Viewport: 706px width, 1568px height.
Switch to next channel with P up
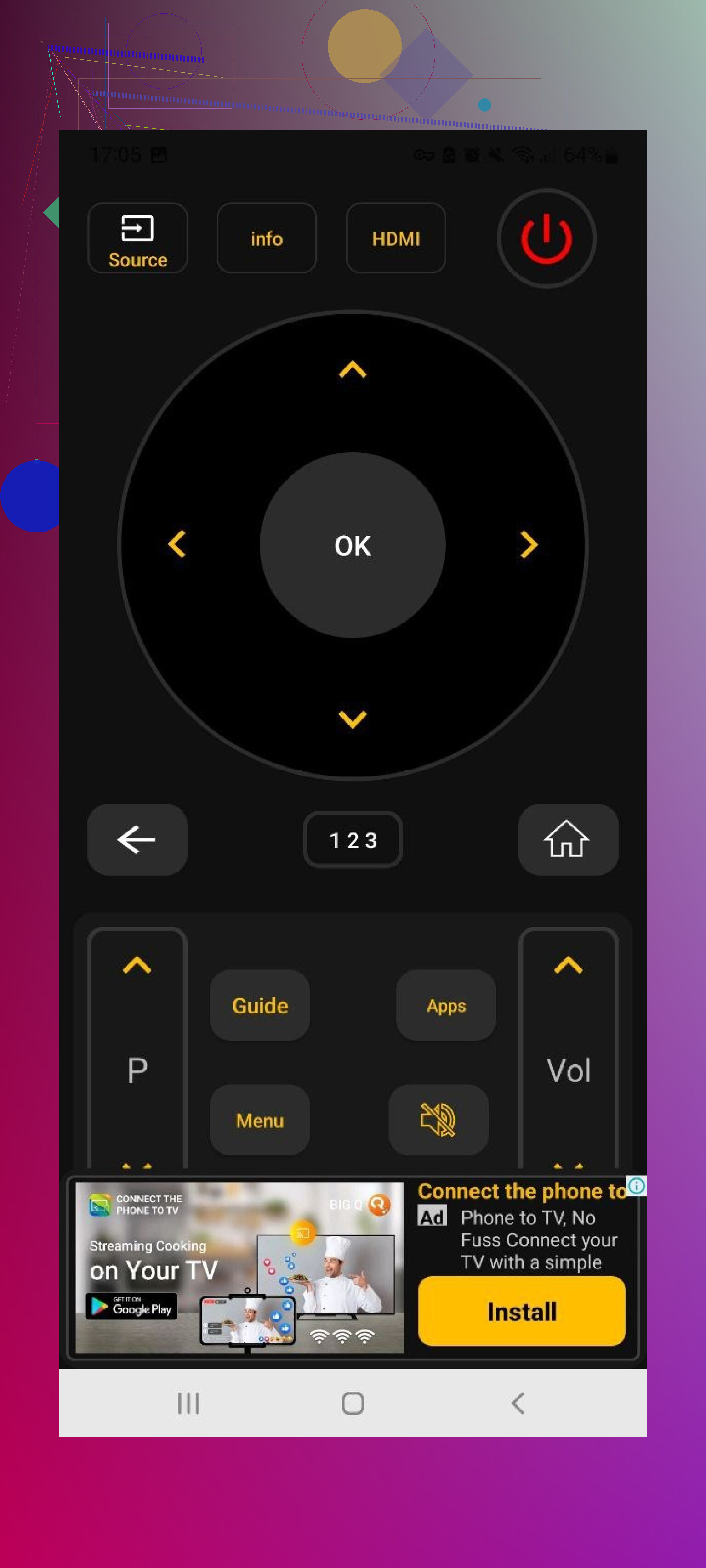coord(137,965)
